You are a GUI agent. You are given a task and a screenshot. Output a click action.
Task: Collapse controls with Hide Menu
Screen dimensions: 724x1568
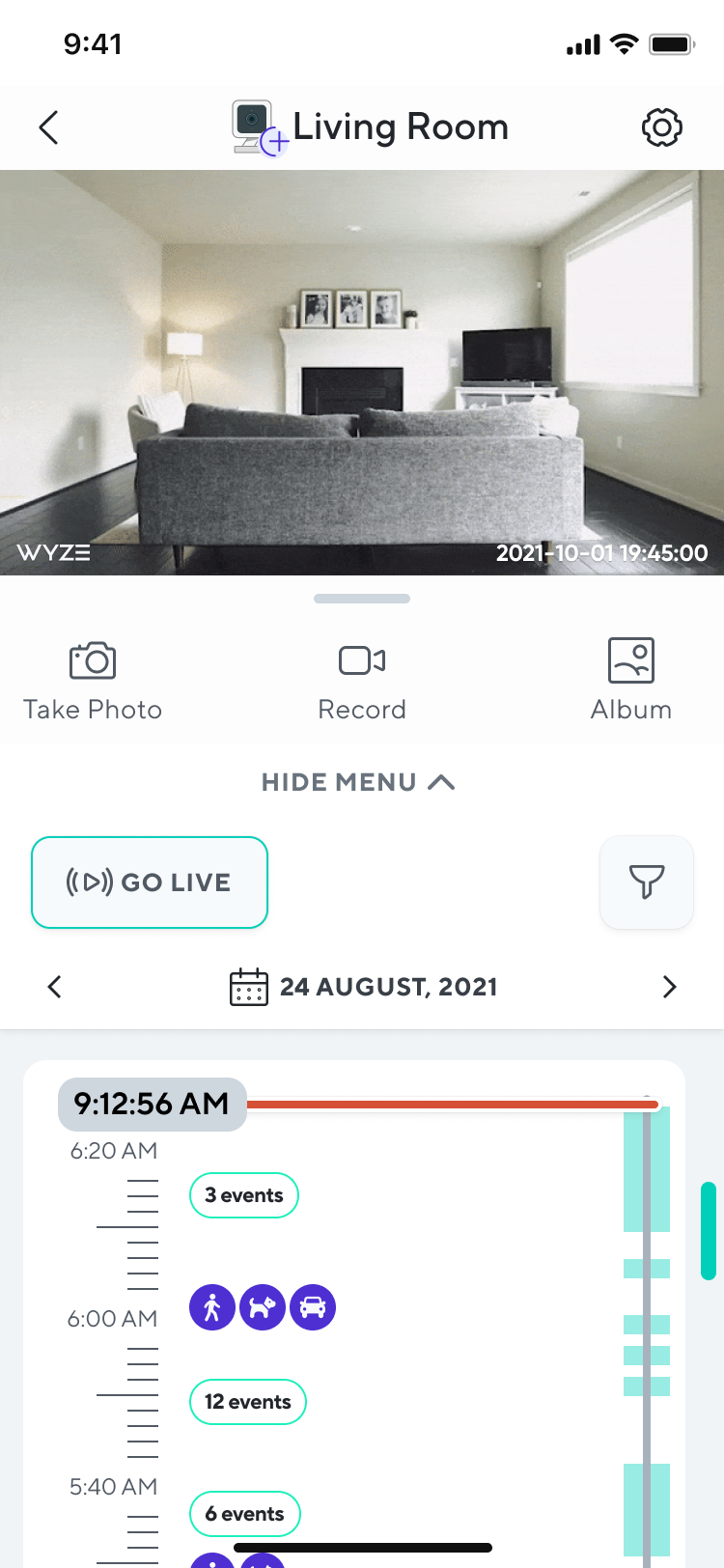click(x=358, y=782)
